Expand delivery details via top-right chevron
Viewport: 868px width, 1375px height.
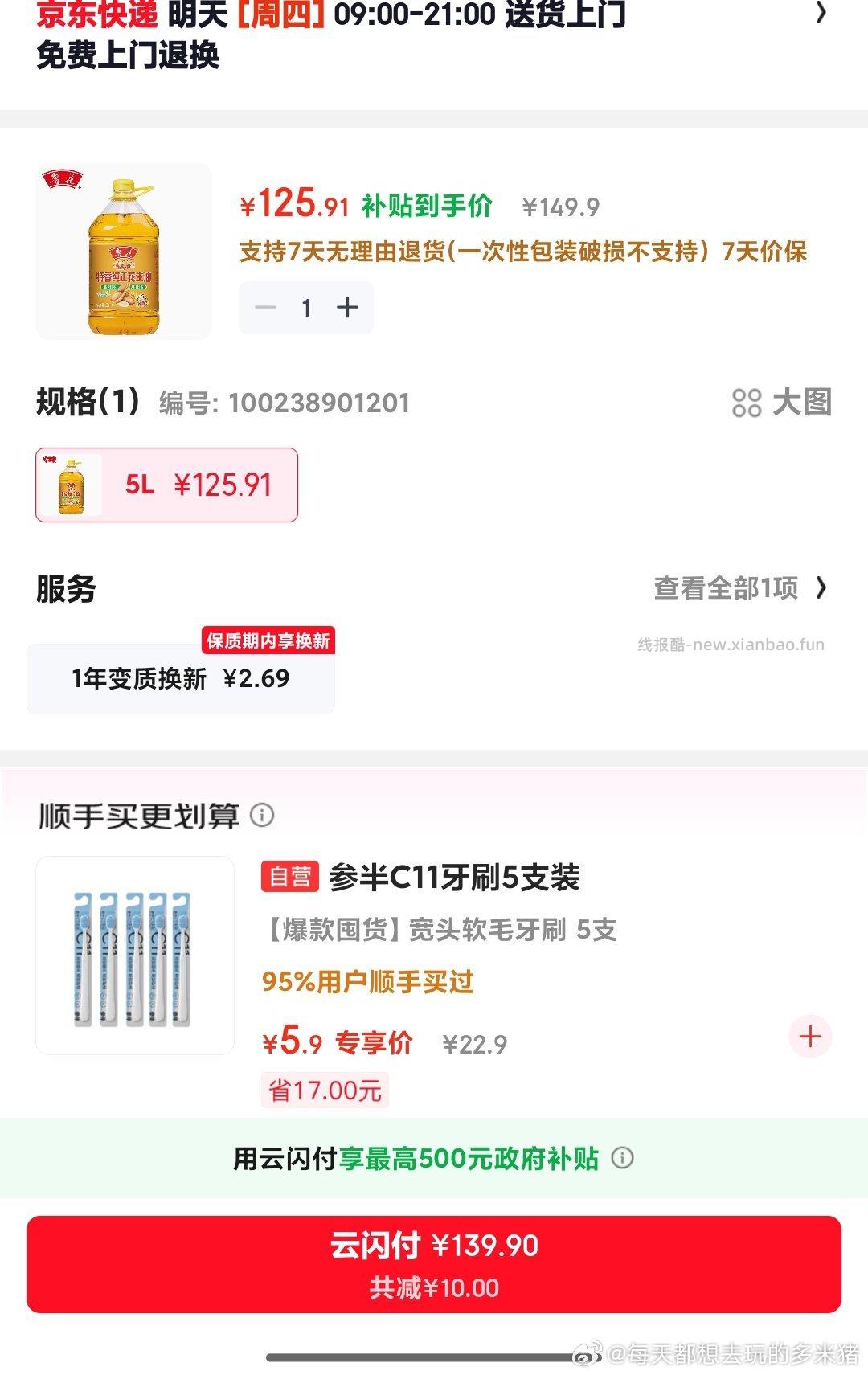point(821,14)
